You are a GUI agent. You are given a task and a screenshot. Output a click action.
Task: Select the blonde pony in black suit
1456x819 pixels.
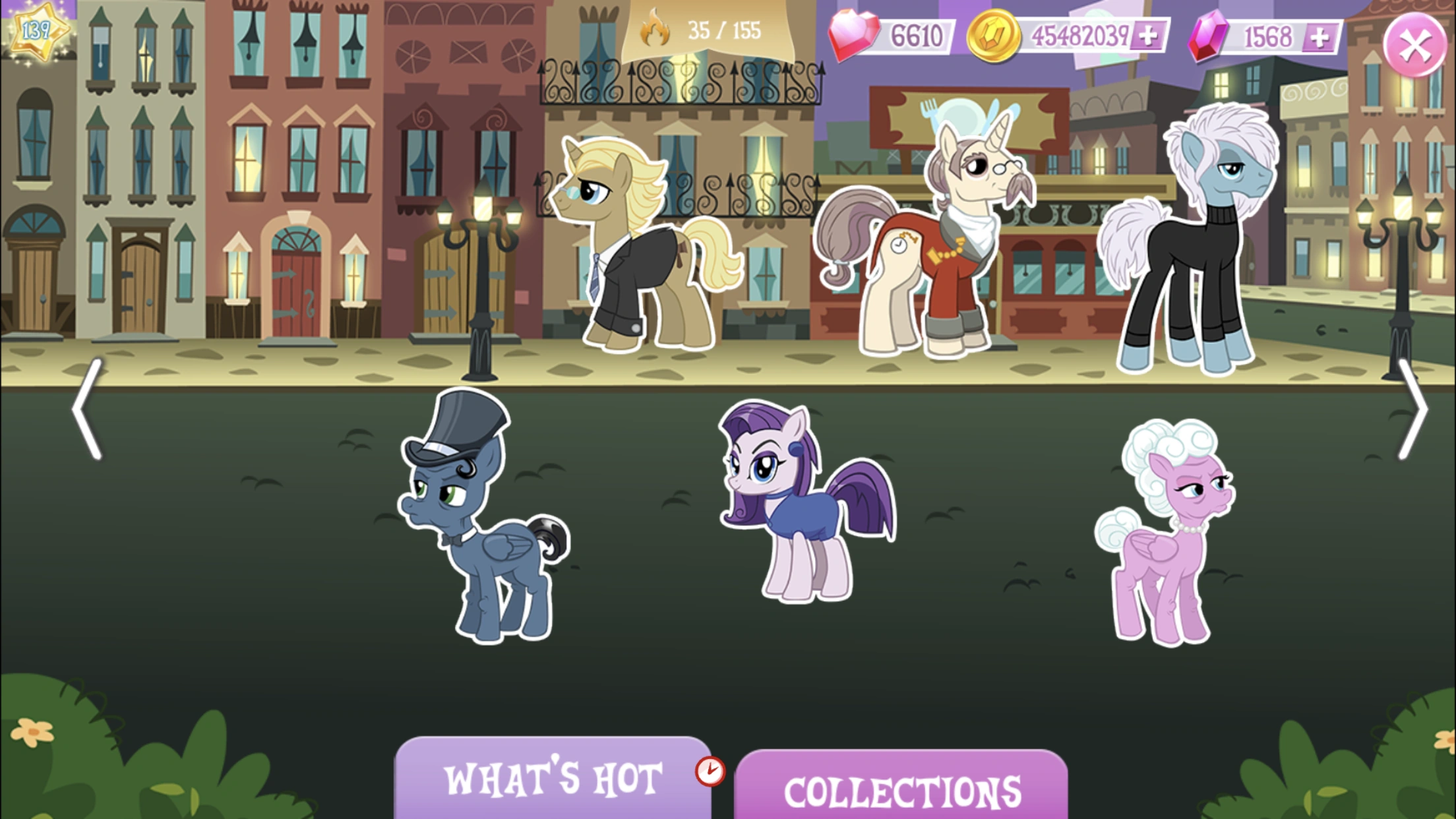pyautogui.click(x=646, y=244)
